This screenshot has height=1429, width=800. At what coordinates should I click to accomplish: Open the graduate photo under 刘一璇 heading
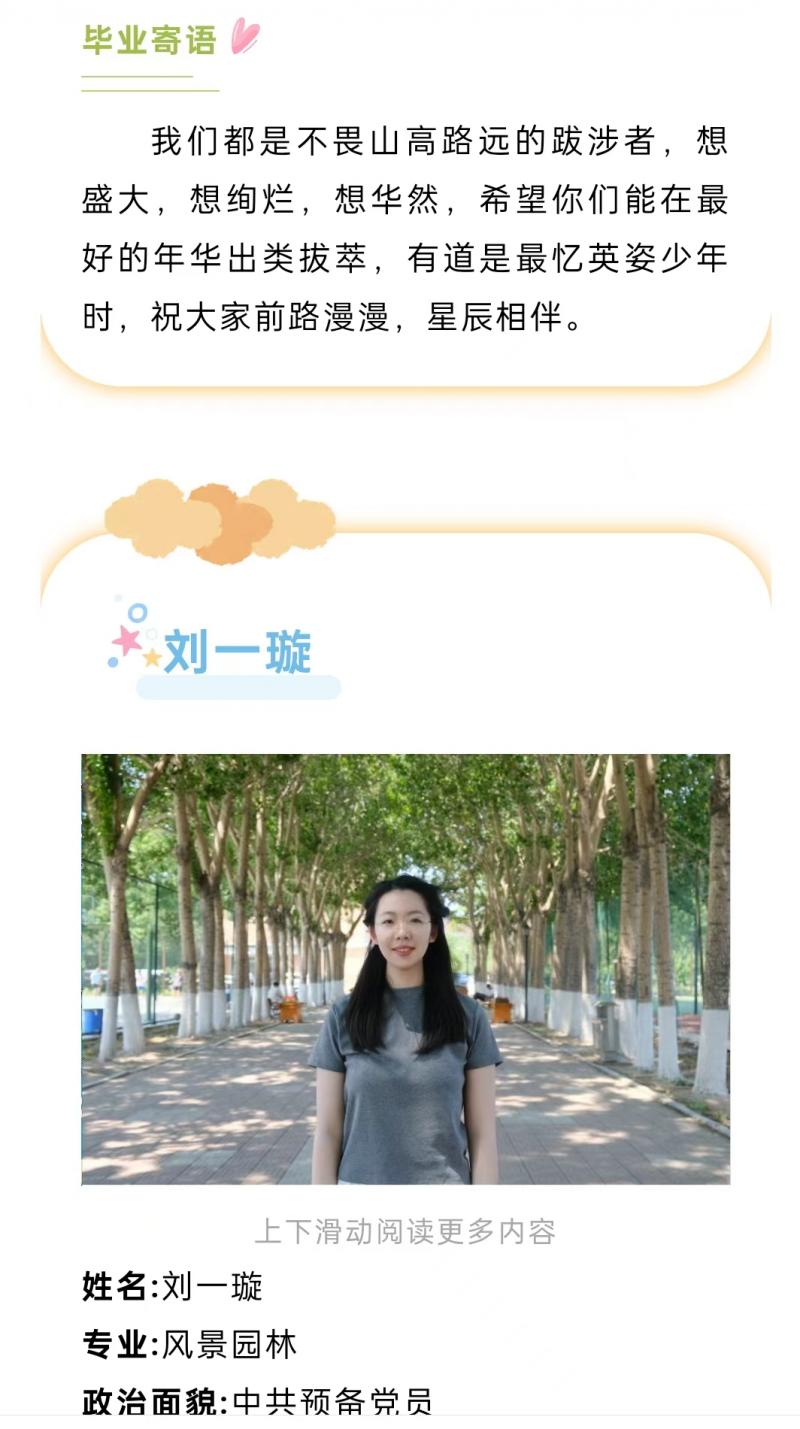point(405,968)
